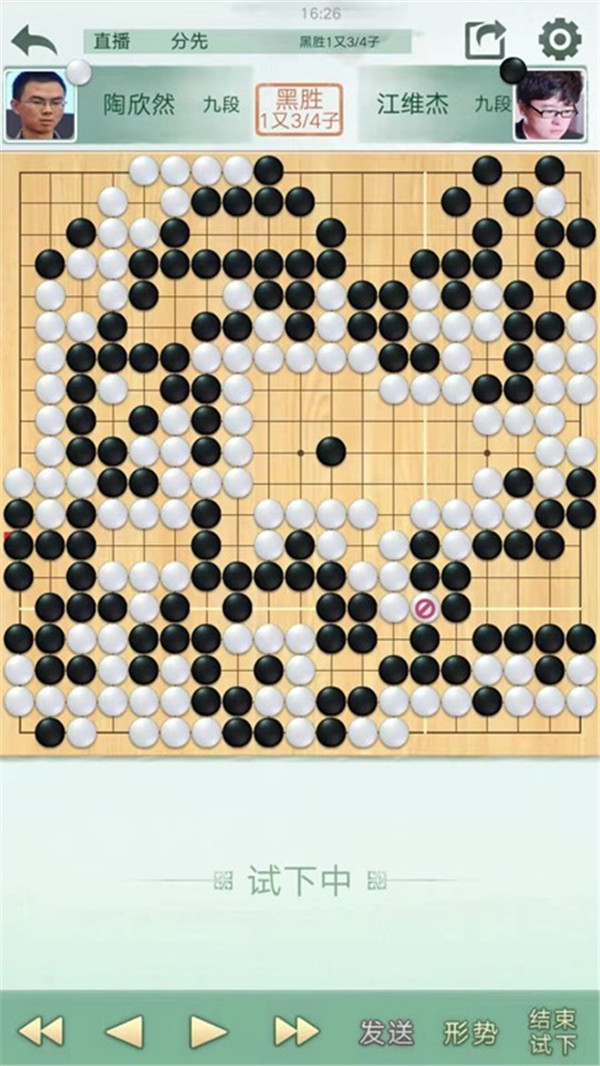Open the settings gear
This screenshot has height=1066, width=600.
coord(559,41)
